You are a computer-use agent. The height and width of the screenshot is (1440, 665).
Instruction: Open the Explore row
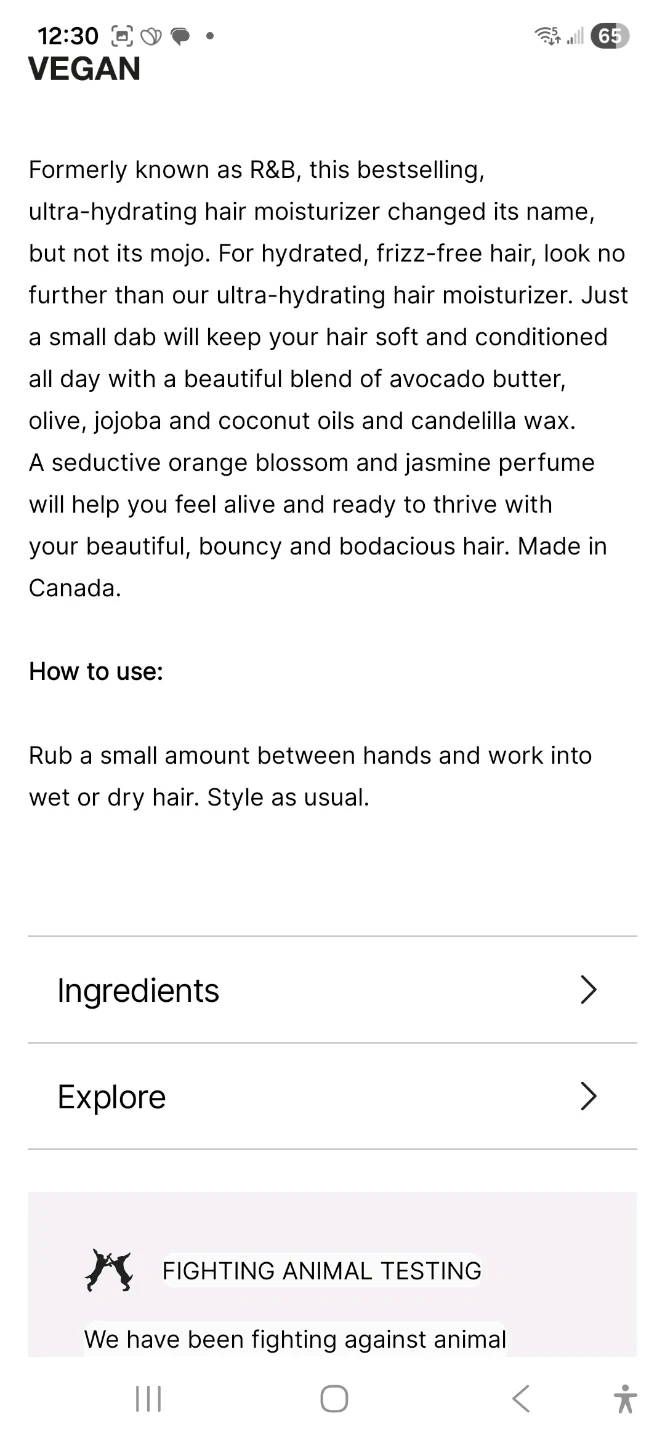pos(332,1097)
